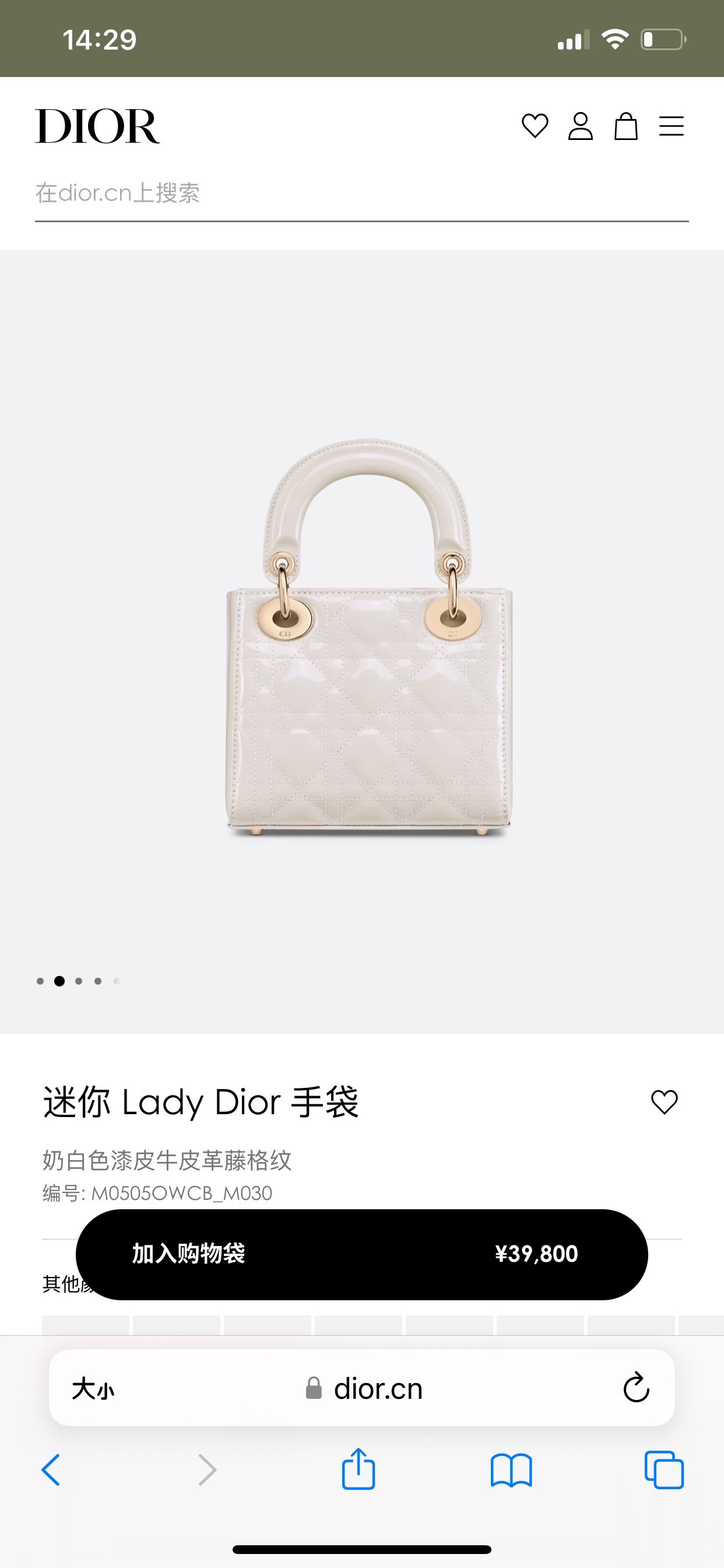
Task: Go back to the previous page
Action: pyautogui.click(x=51, y=1470)
